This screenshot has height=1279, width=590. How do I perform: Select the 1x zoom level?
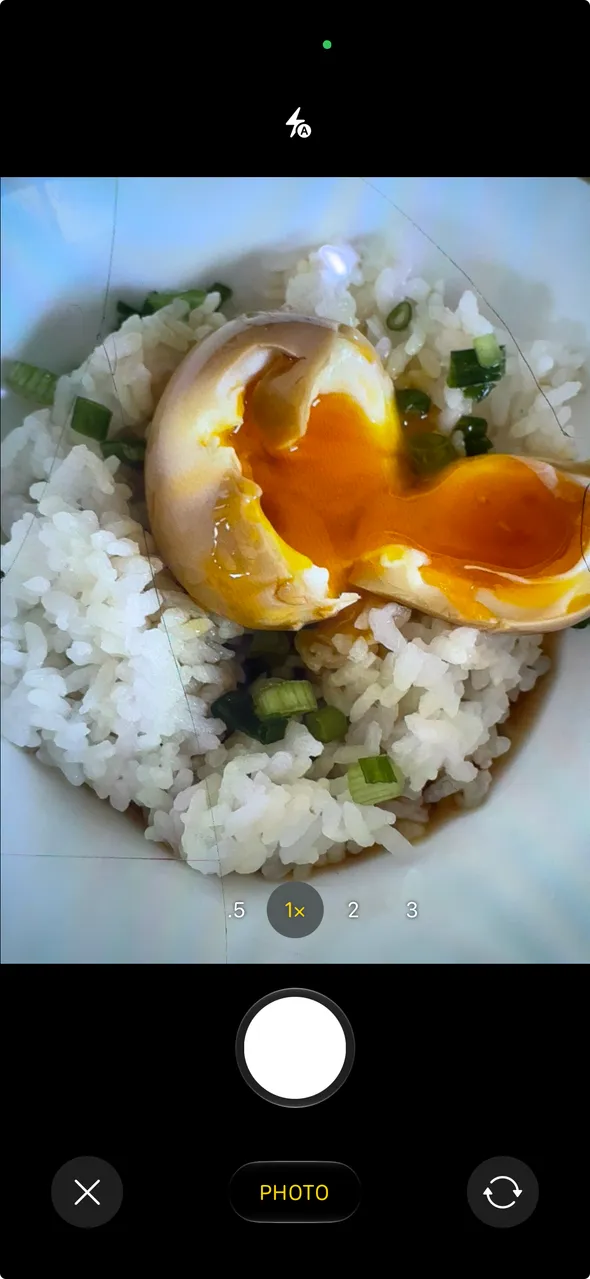click(x=295, y=910)
